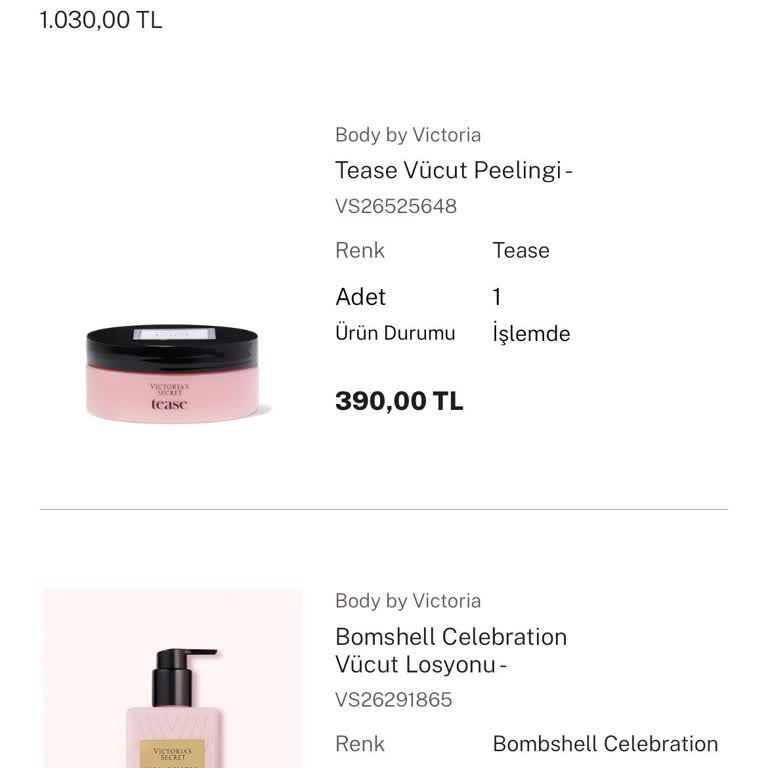Image resolution: width=768 pixels, height=768 pixels.
Task: Open the Bombshell Celebration lotion product image
Action: coord(172,680)
